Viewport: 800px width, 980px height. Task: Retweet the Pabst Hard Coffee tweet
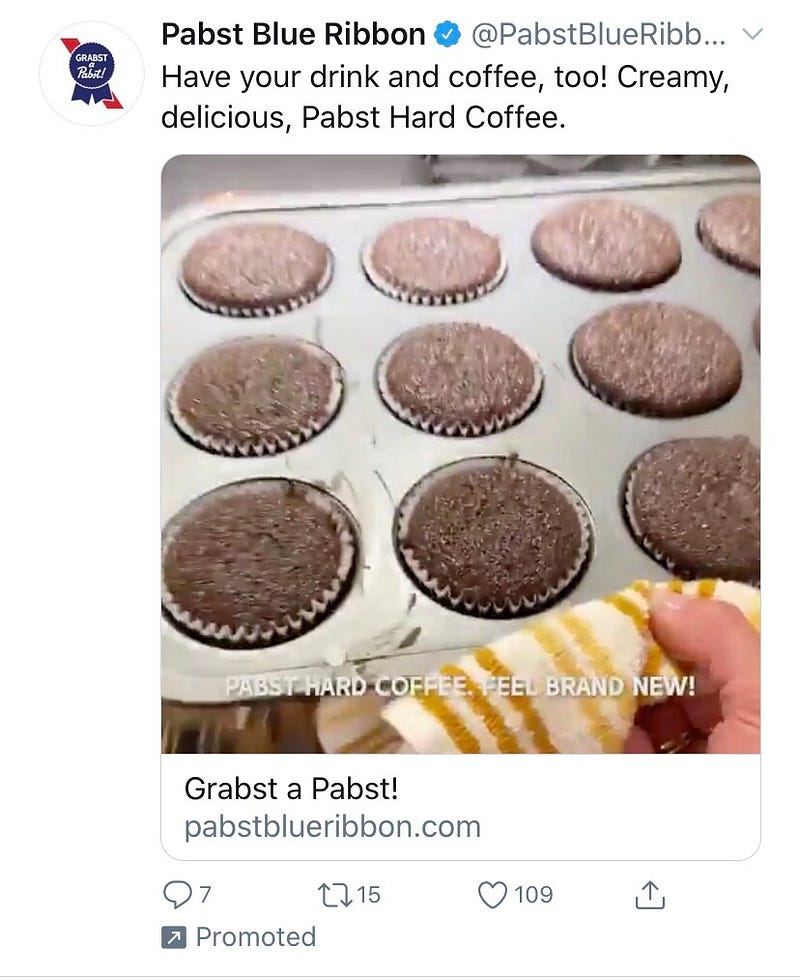pos(333,895)
